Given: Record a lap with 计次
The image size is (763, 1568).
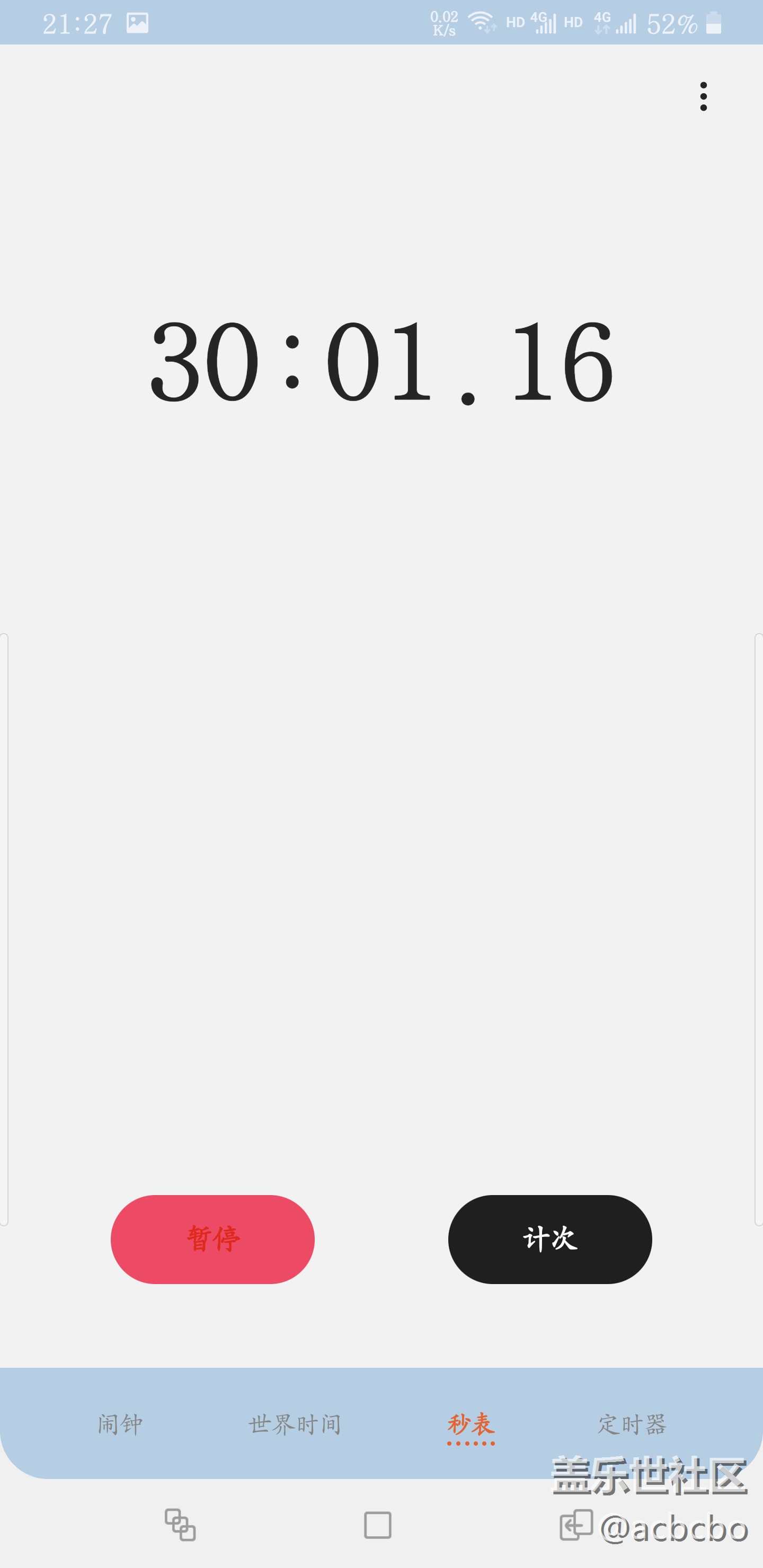Looking at the screenshot, I should coord(550,1240).
